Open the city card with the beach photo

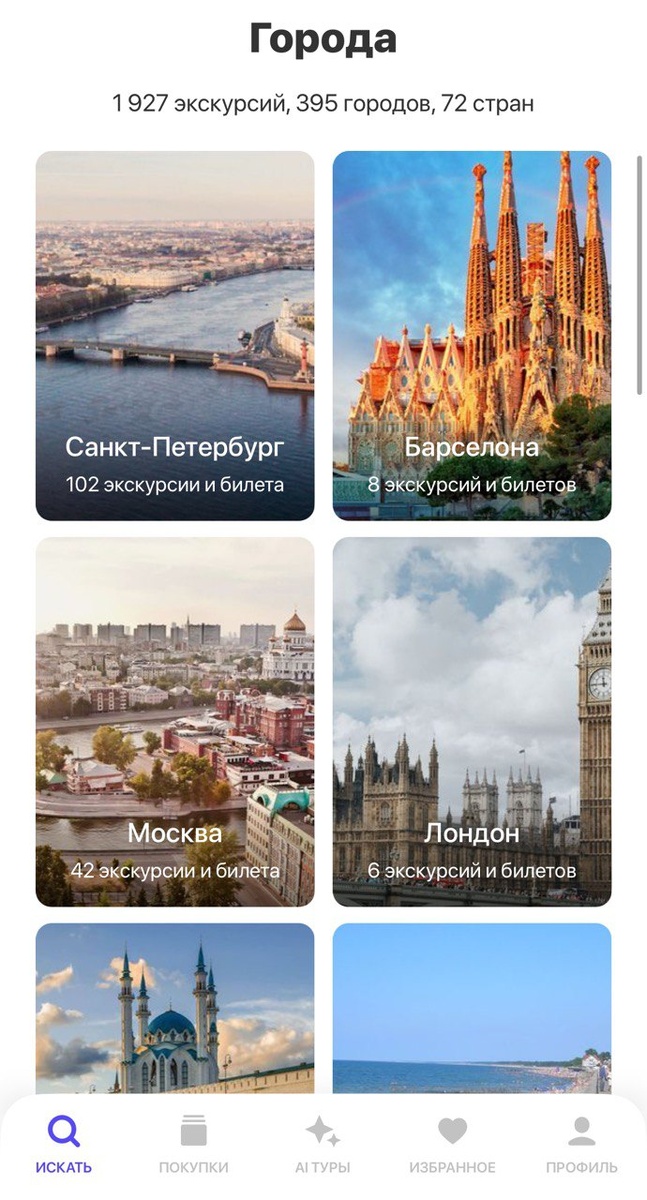point(471,1008)
